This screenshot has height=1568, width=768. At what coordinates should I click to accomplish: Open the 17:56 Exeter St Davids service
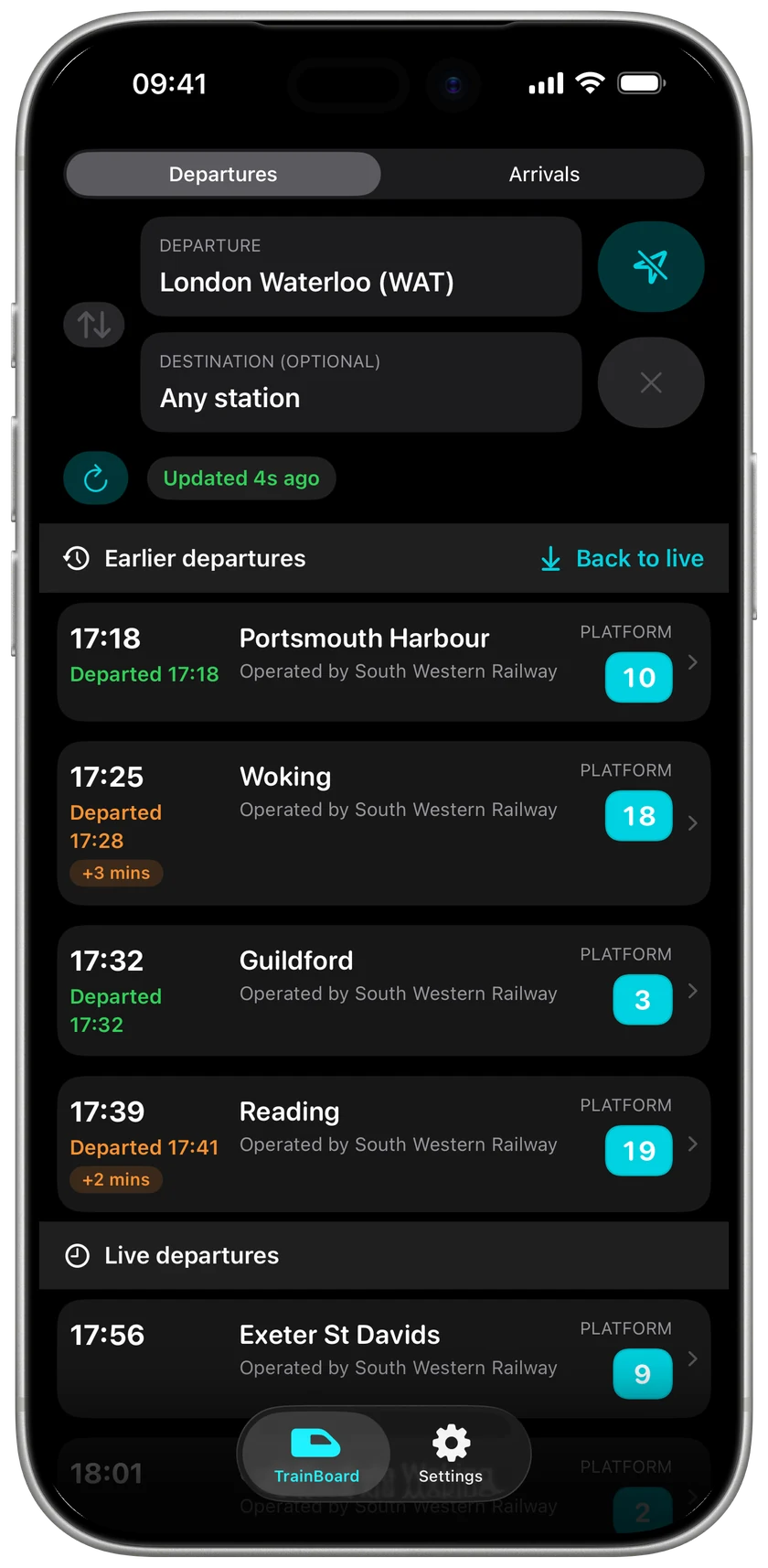click(384, 1359)
